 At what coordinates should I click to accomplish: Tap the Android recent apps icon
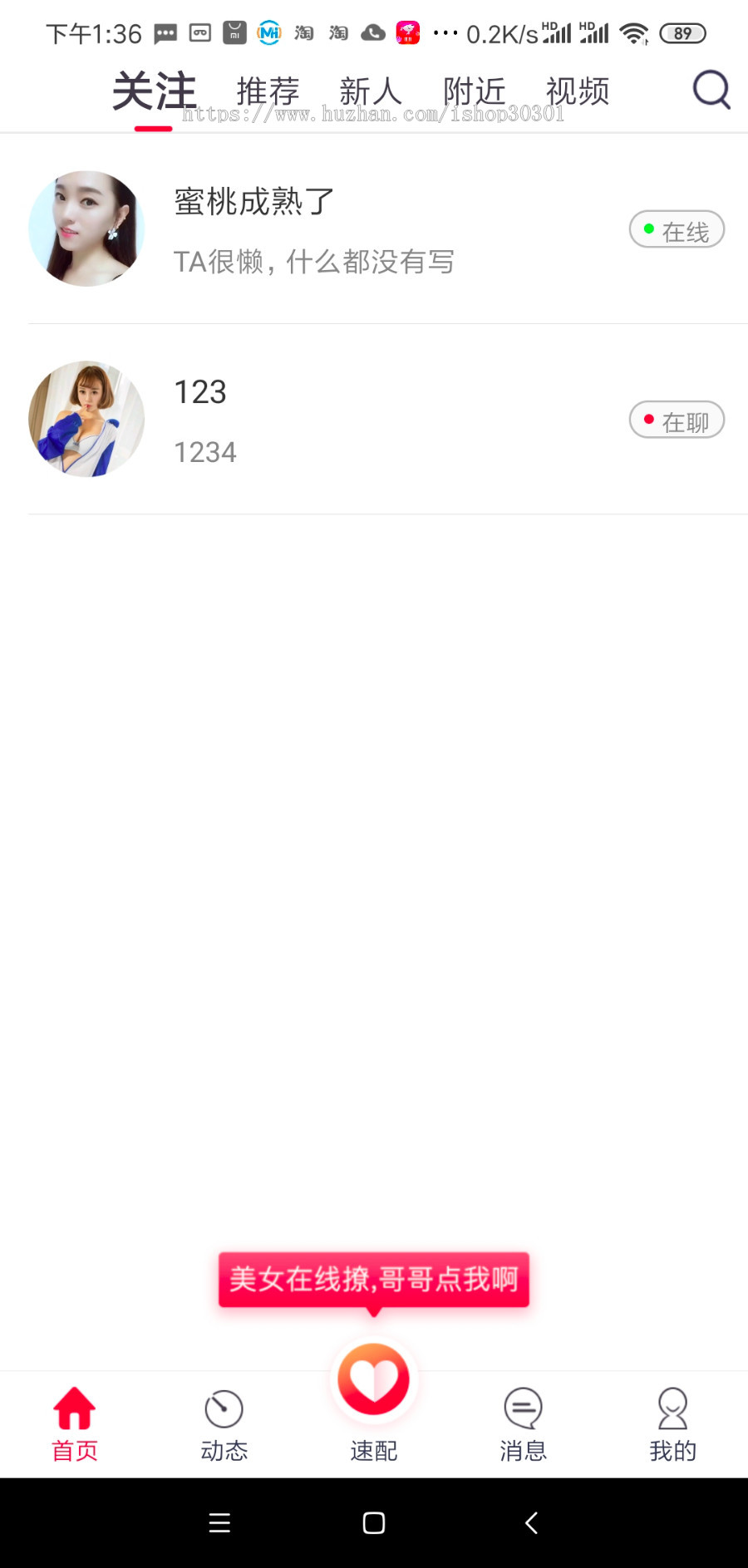pyautogui.click(x=219, y=1523)
